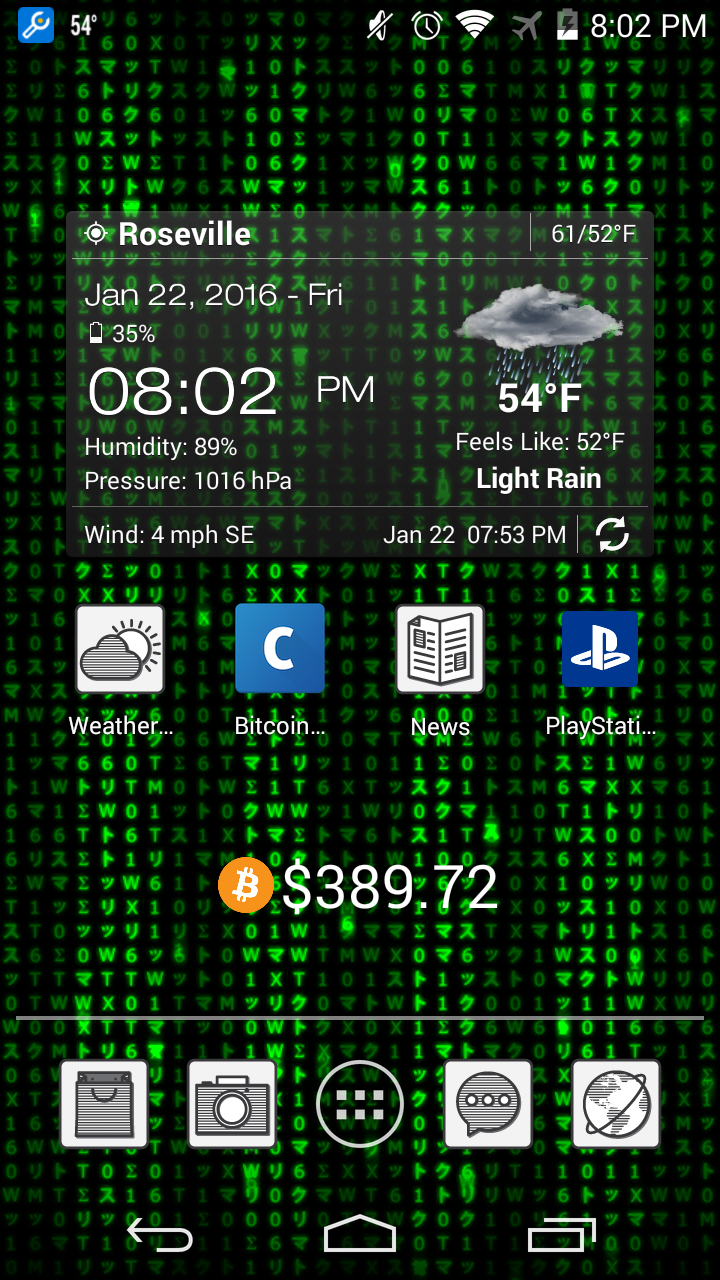Open the Camera from the dock
The height and width of the screenshot is (1280, 720).
click(x=230, y=1103)
